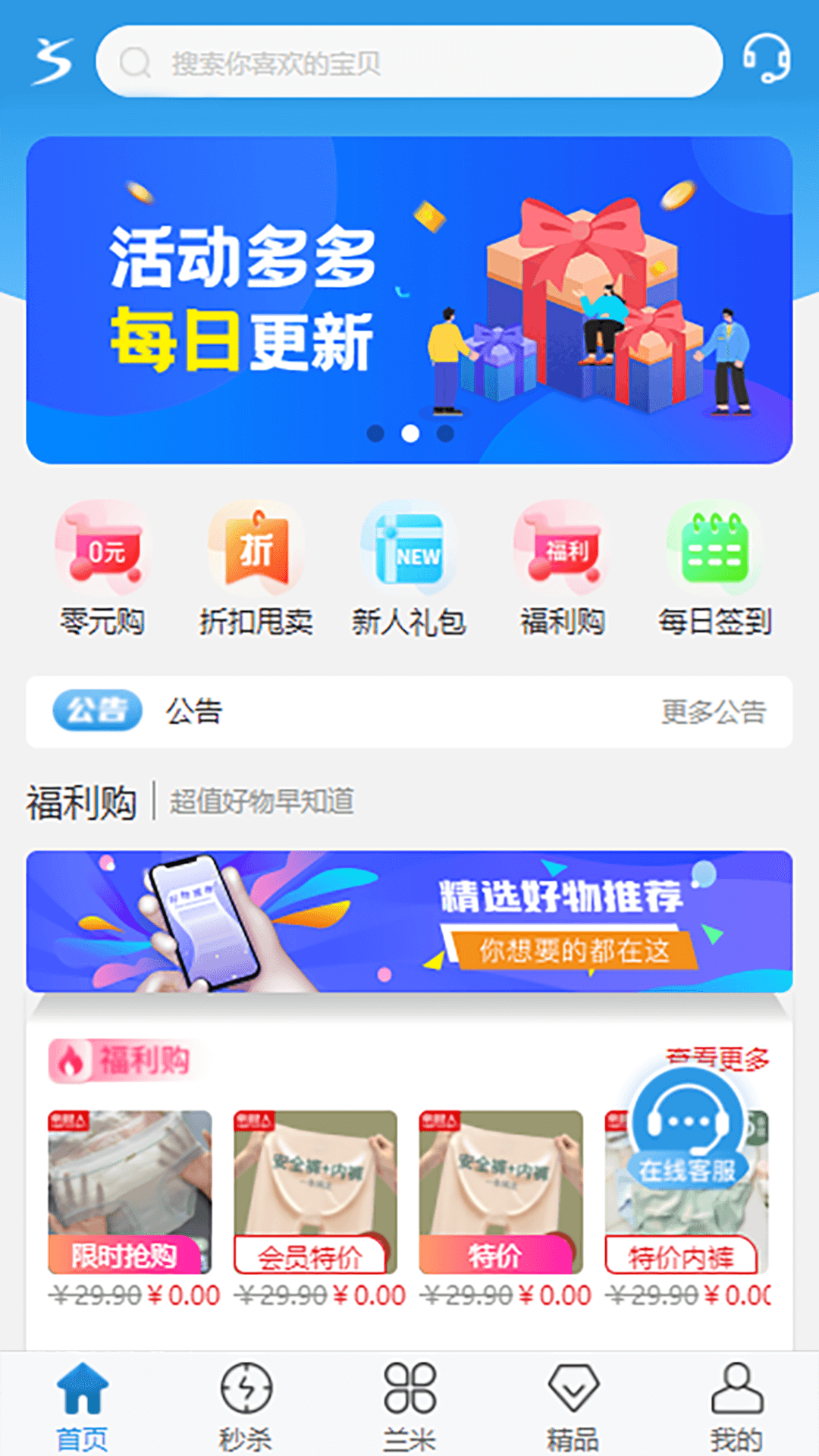Tap the search box for treasures
This screenshot has width=819, height=1456.
409,62
